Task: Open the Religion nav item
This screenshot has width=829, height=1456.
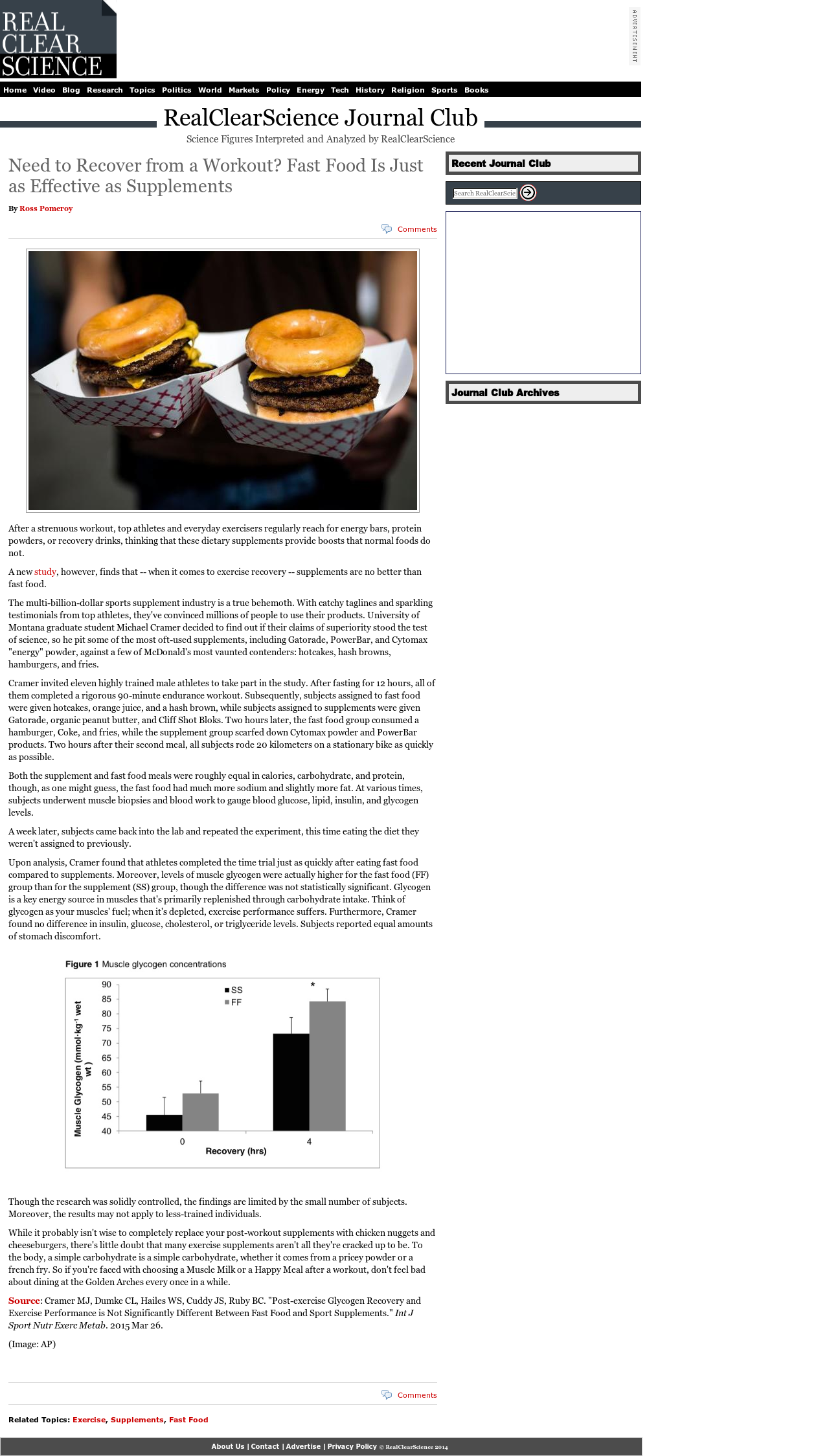Action: pos(408,90)
